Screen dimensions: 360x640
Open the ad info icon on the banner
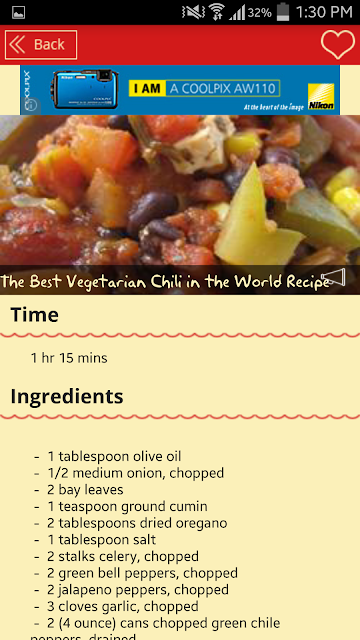[32, 106]
